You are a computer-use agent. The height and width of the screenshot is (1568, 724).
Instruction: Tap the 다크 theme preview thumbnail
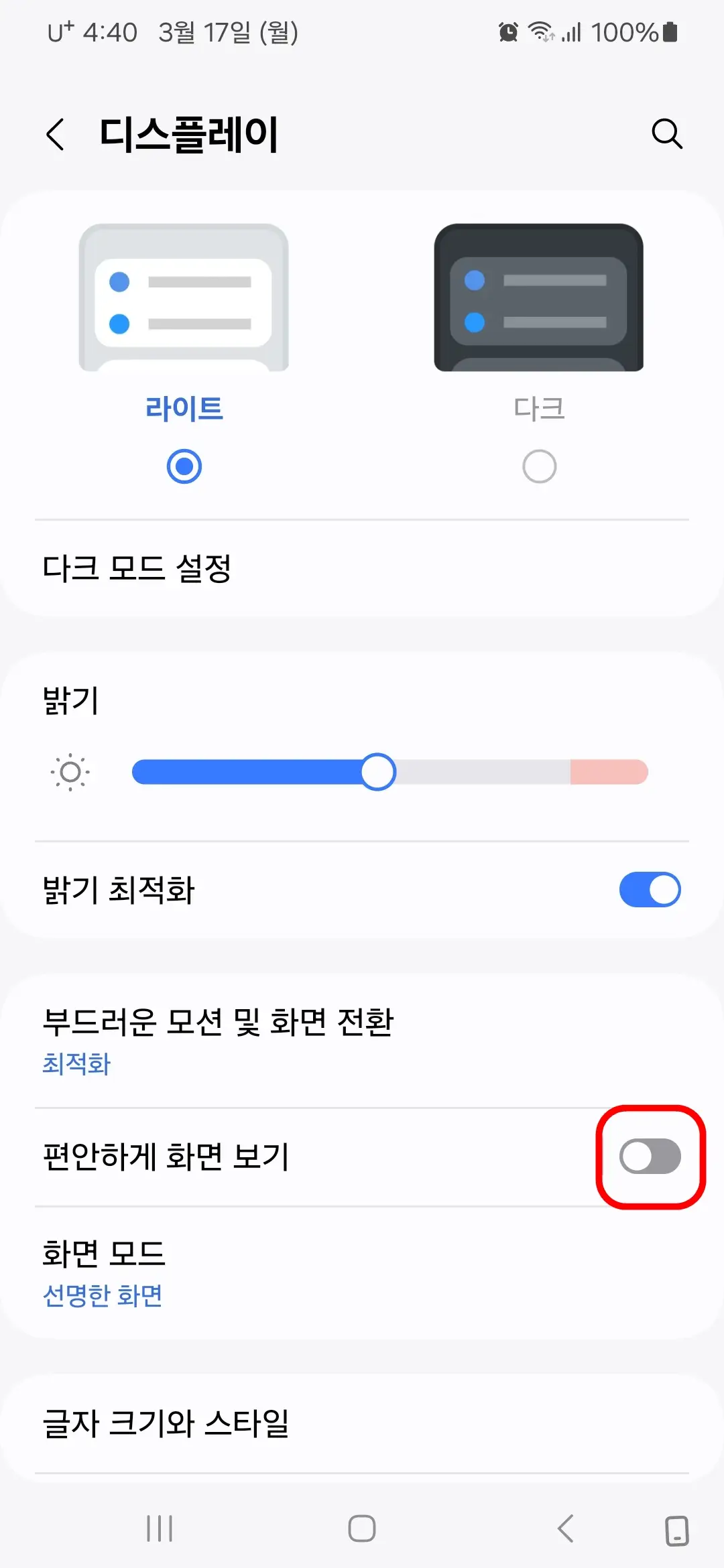point(540,297)
